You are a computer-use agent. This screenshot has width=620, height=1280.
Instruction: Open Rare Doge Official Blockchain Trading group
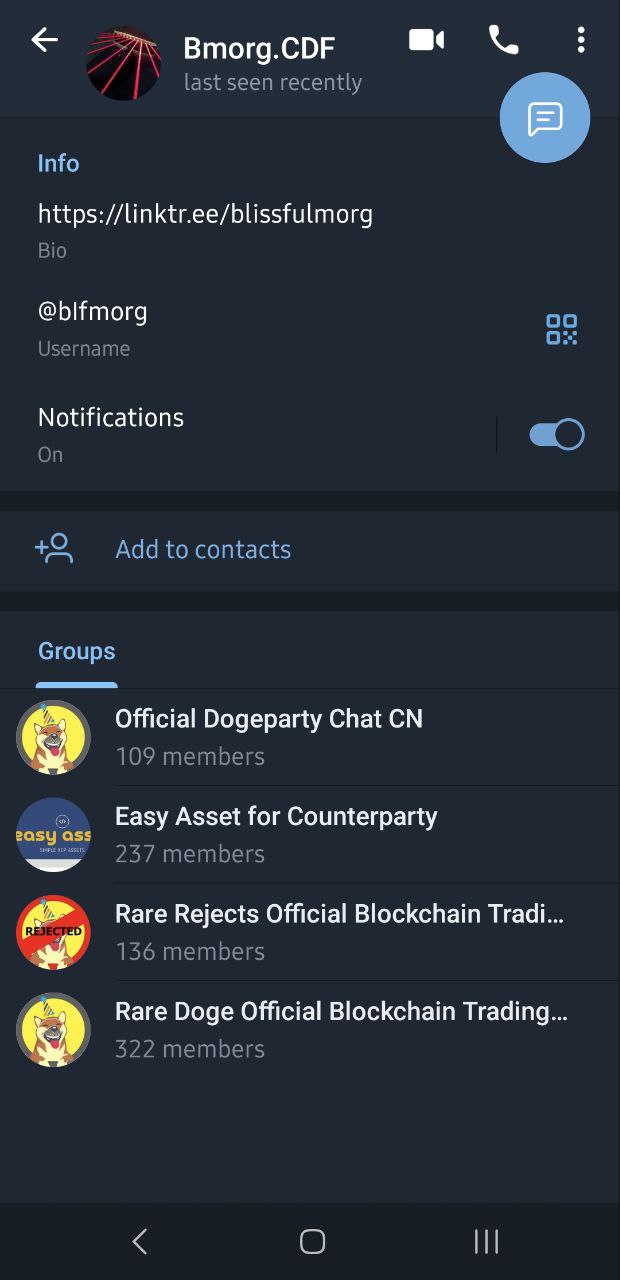(310, 1030)
